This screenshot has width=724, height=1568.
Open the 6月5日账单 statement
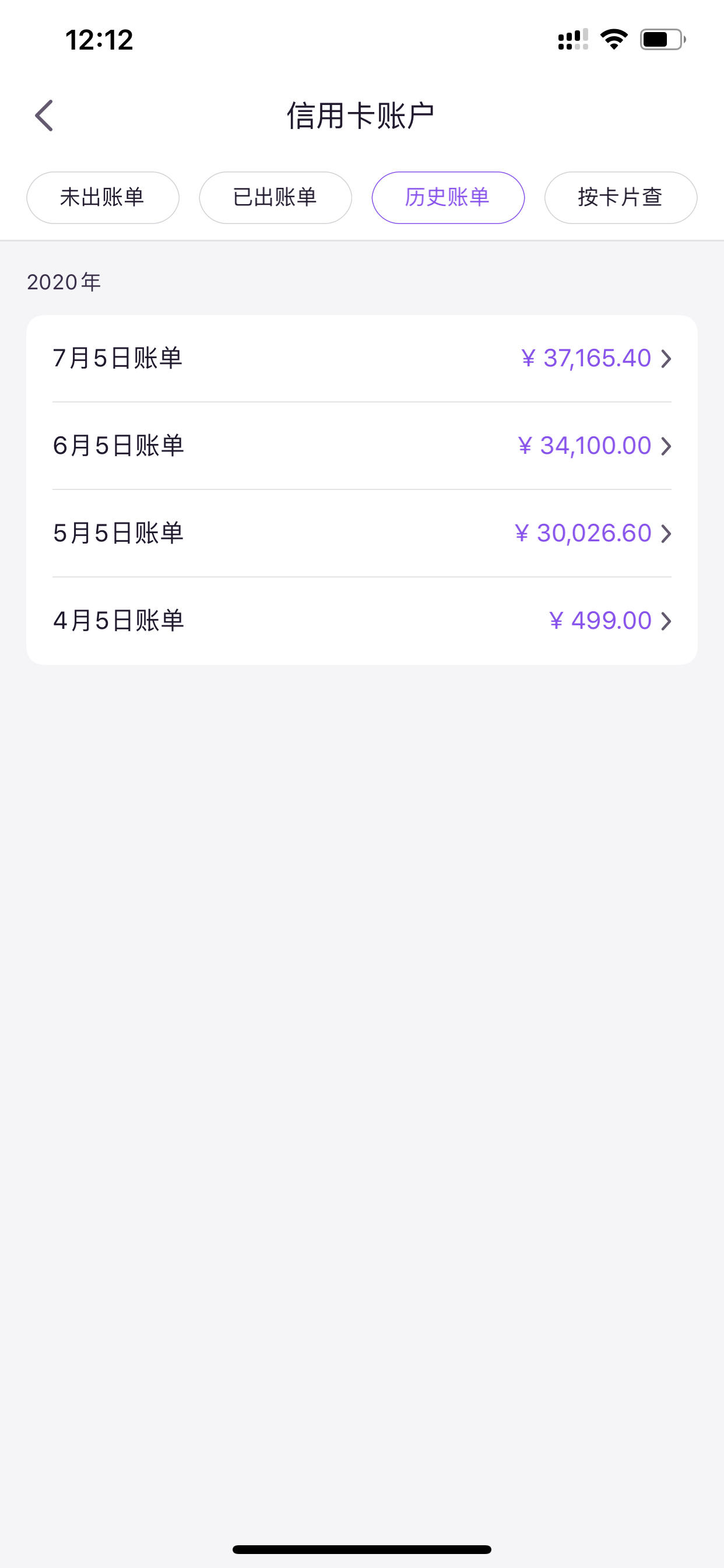362,446
